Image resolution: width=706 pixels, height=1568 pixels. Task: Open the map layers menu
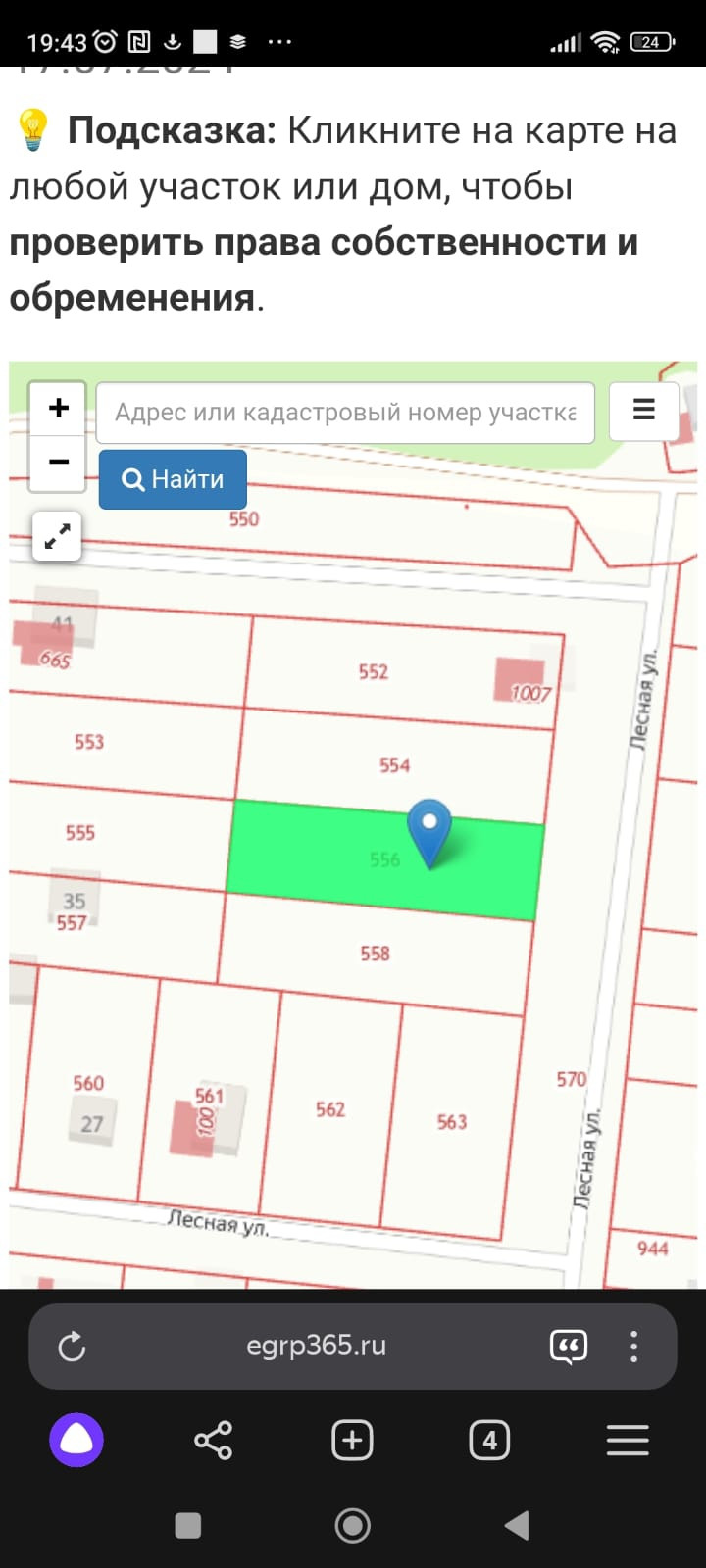[x=643, y=410]
